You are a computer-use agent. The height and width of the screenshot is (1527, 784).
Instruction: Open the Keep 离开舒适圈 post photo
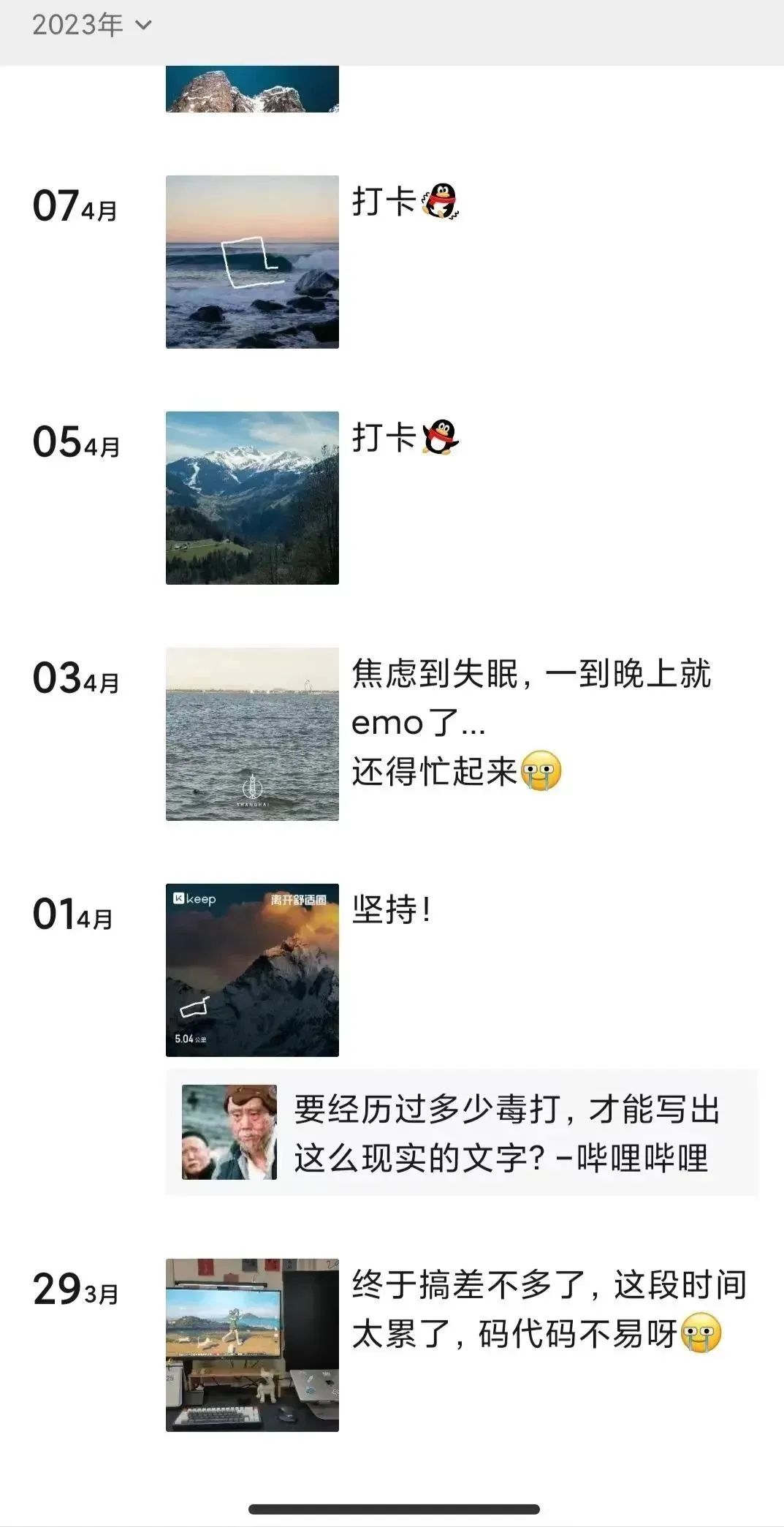coord(252,970)
